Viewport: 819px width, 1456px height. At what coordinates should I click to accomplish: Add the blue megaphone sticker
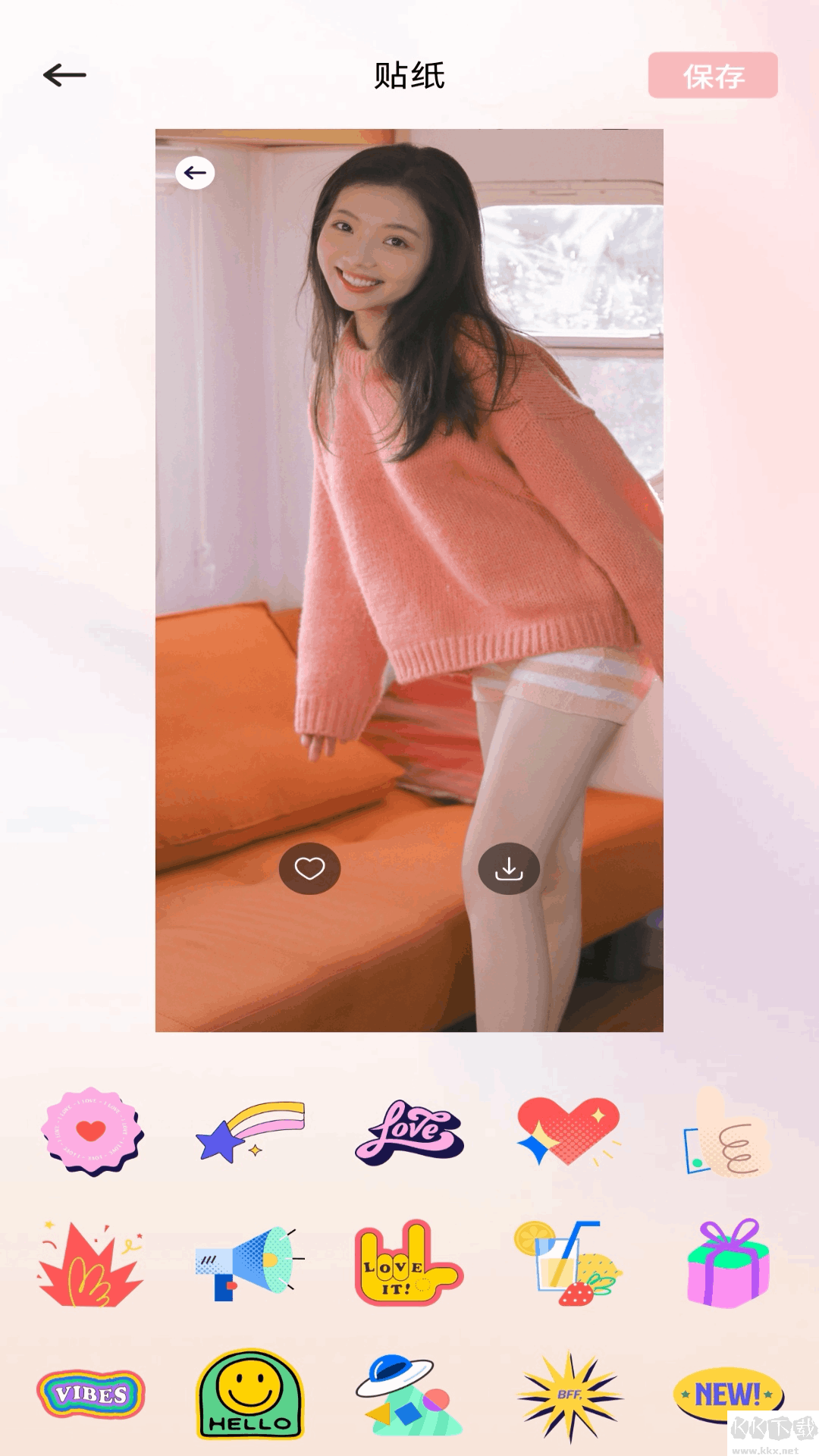click(250, 1264)
